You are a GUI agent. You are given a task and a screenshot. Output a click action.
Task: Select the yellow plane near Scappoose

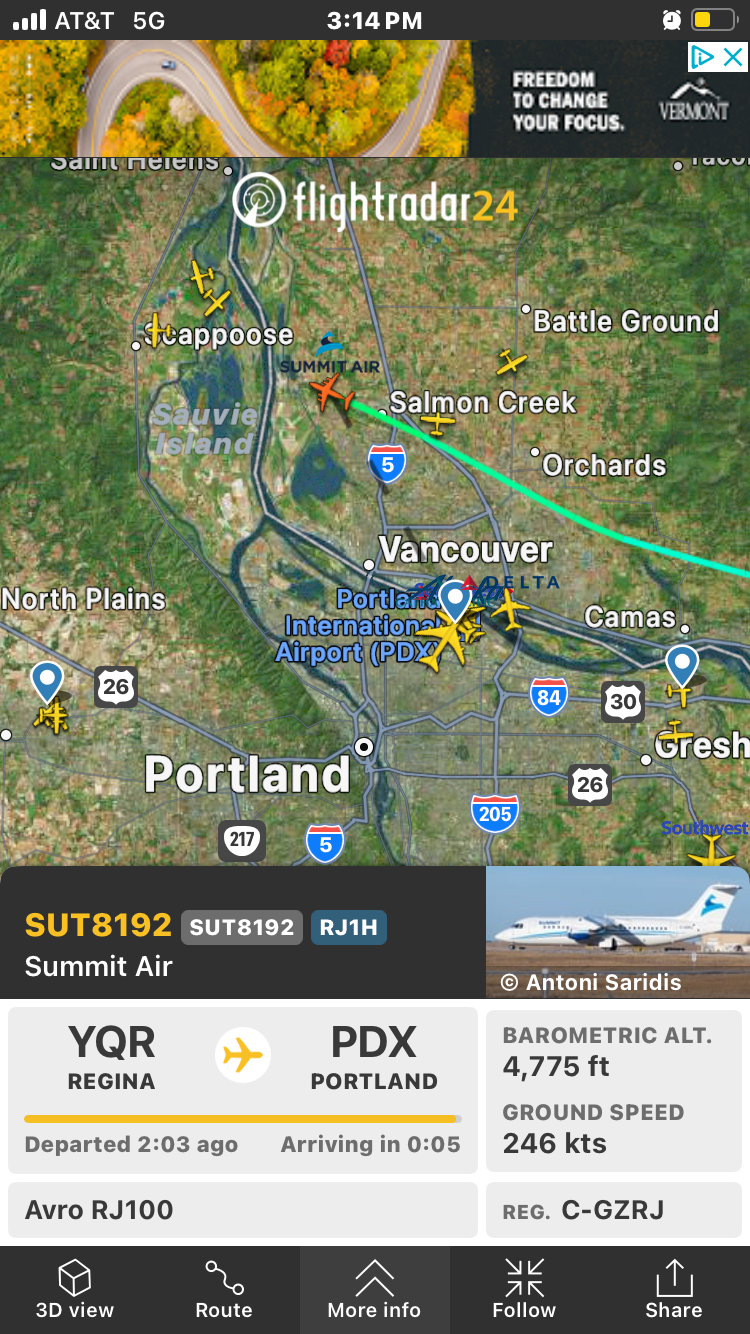tap(158, 327)
